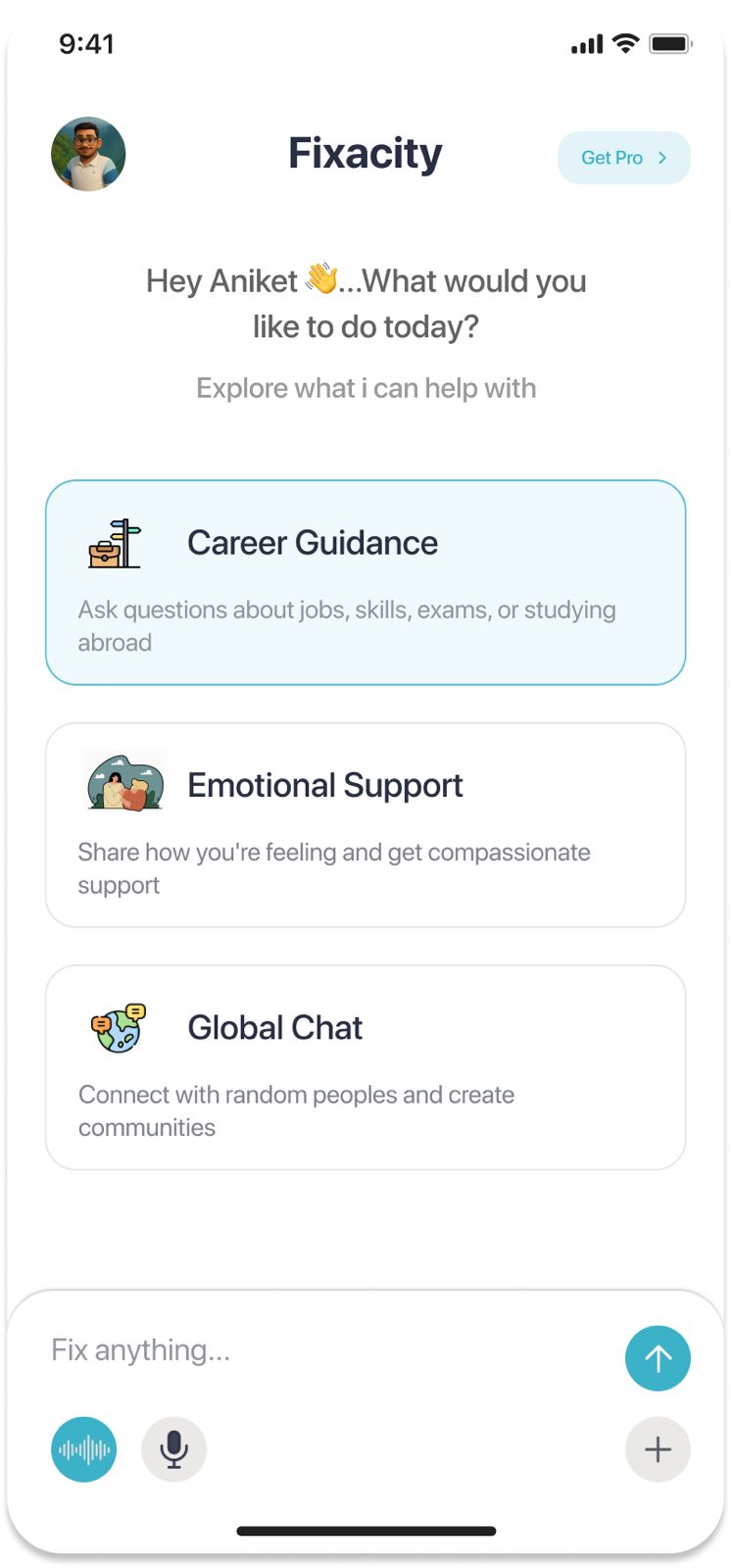Viewport: 731px width, 1568px height.
Task: Add an attachment with the plus icon
Action: pyautogui.click(x=658, y=1449)
